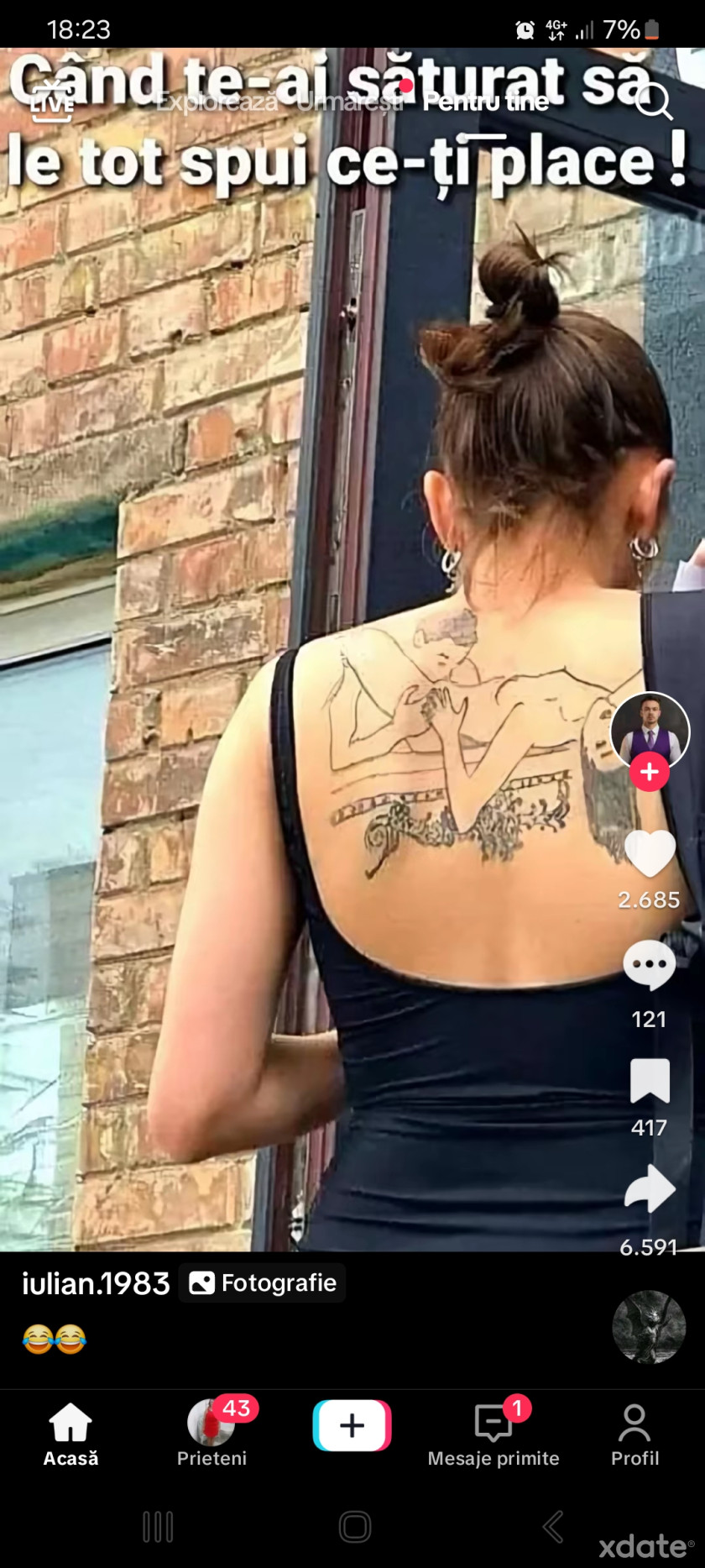
Task: Create a new post with plus
Action: 352,1425
